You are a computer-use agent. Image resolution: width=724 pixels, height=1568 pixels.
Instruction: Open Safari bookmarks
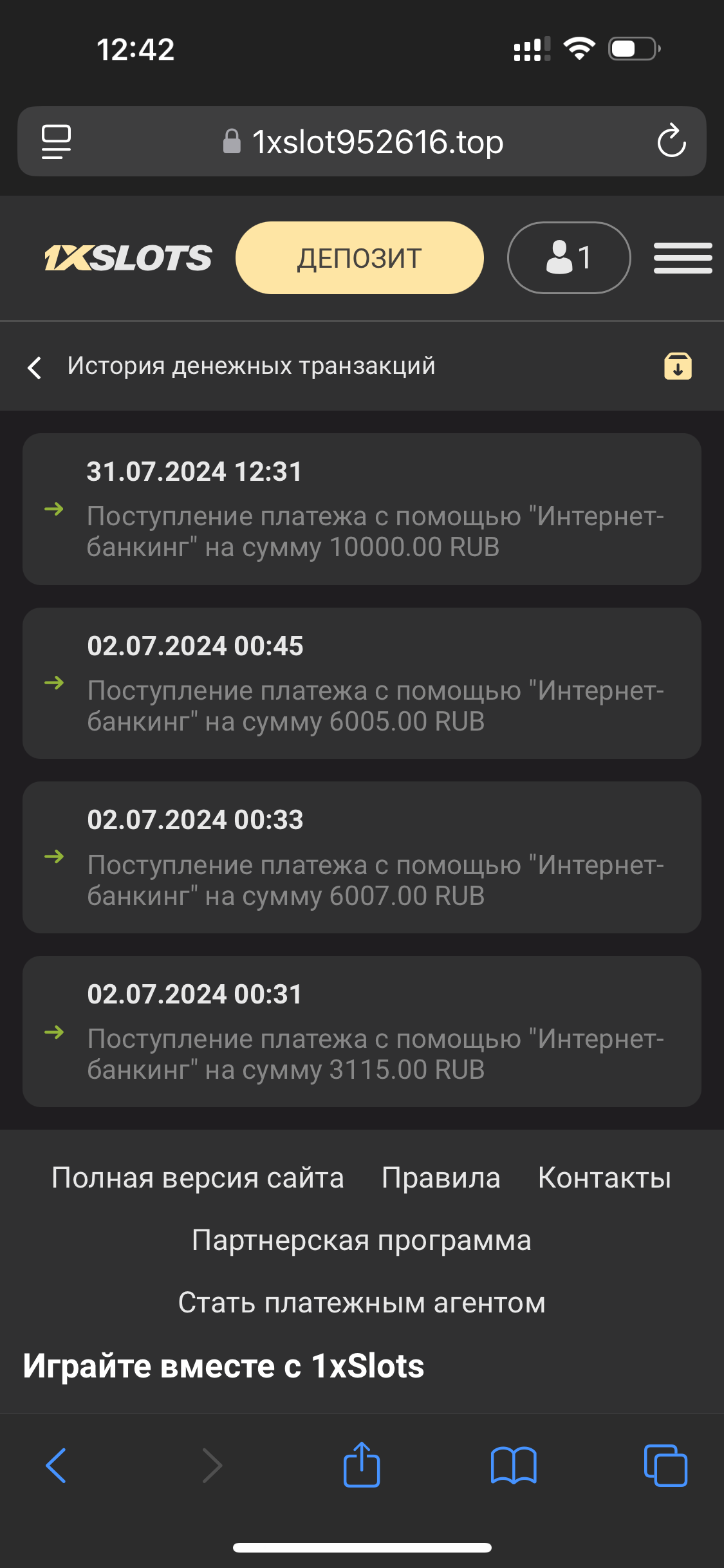(x=513, y=1466)
